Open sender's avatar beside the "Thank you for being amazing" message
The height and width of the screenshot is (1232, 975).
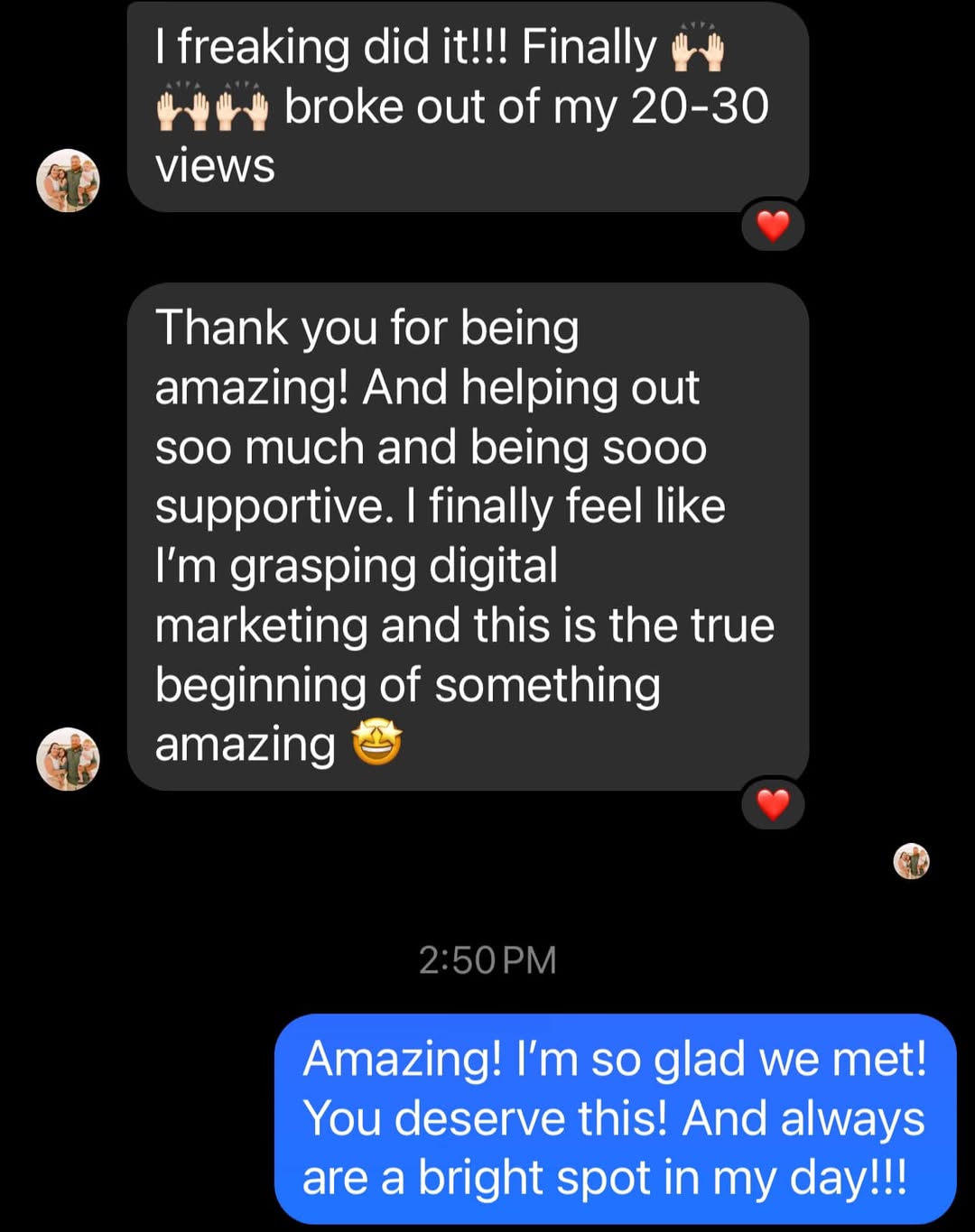[68, 759]
